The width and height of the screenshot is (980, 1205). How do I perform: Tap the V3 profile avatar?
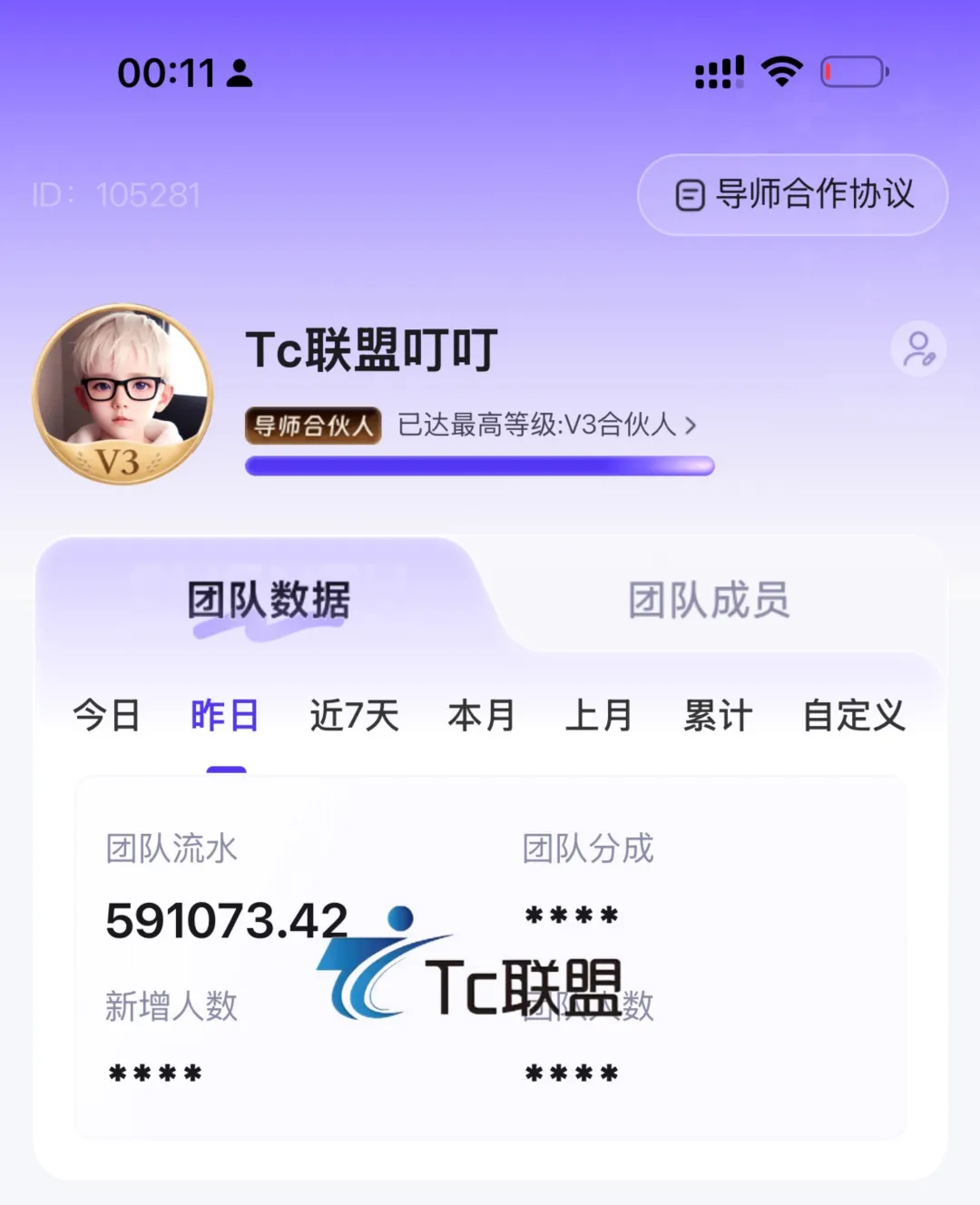tap(122, 394)
